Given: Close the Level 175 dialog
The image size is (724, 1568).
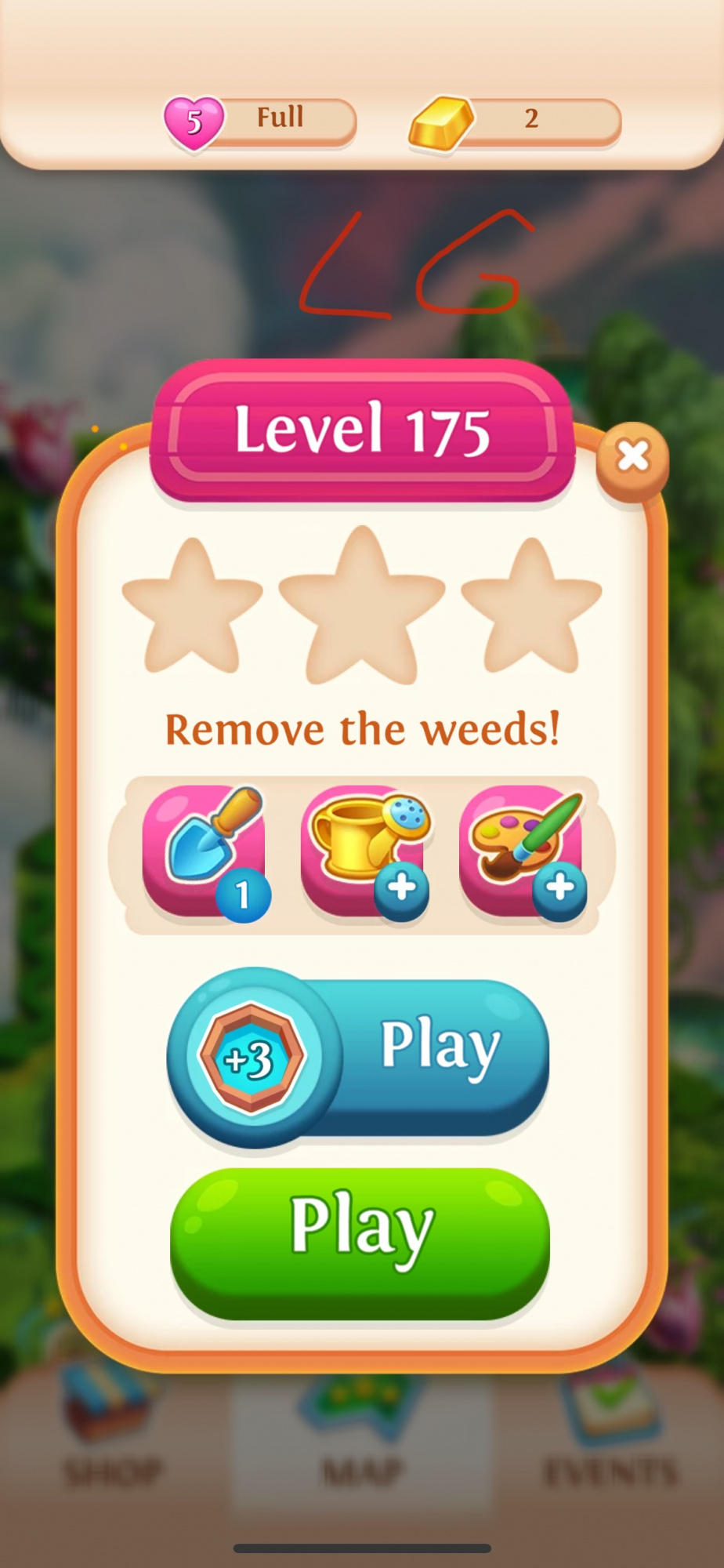Looking at the screenshot, I should 632,456.
